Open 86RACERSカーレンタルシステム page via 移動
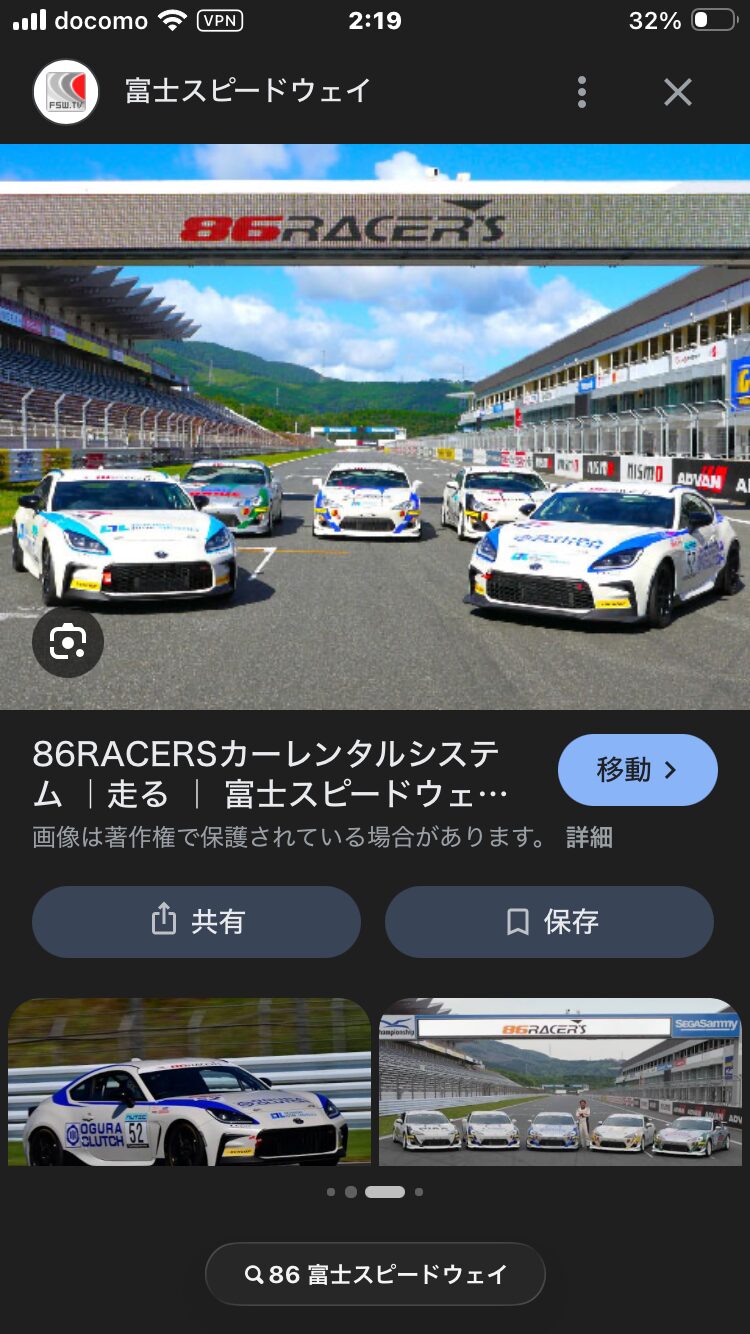 pos(638,769)
